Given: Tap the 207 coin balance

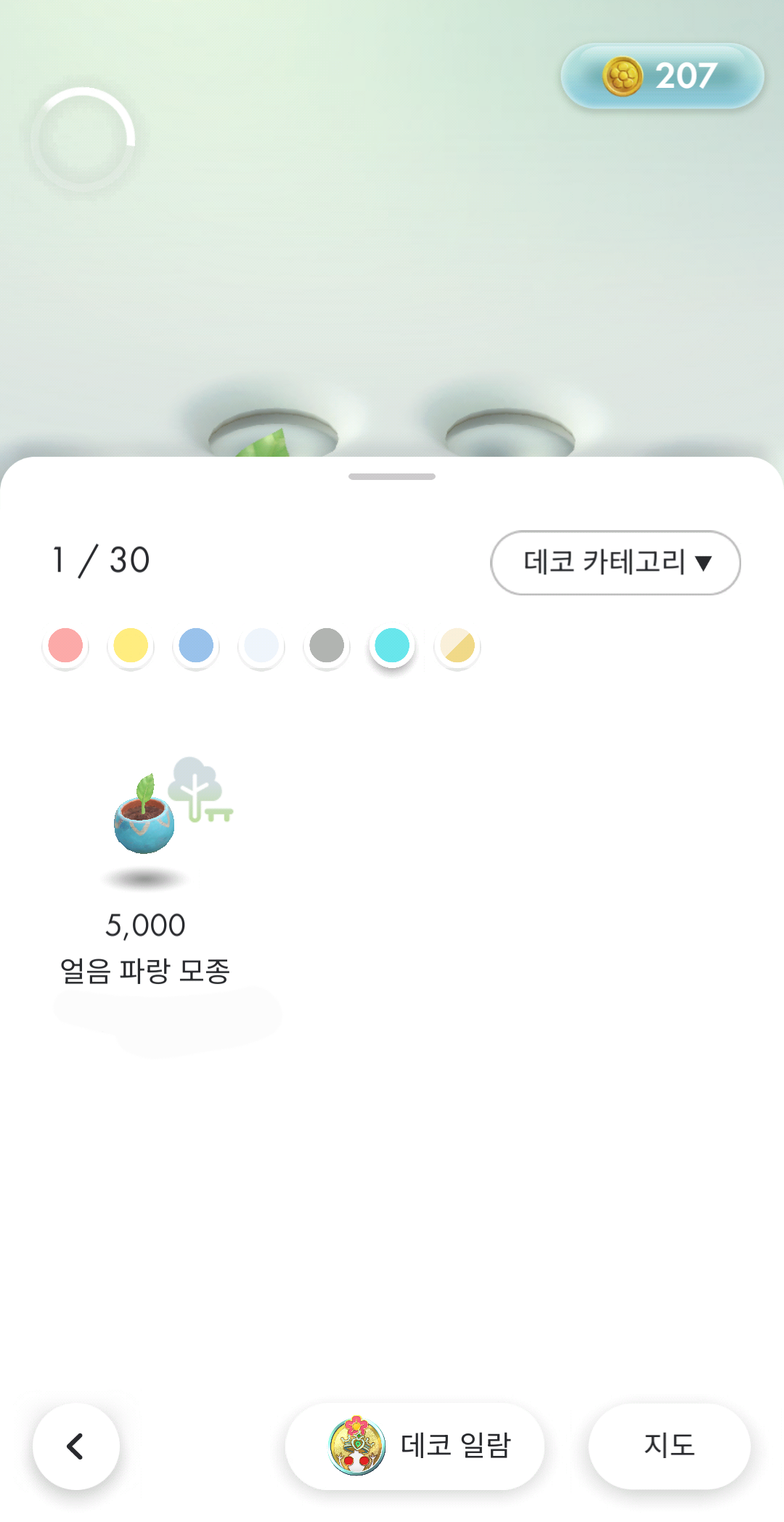Looking at the screenshot, I should point(662,76).
